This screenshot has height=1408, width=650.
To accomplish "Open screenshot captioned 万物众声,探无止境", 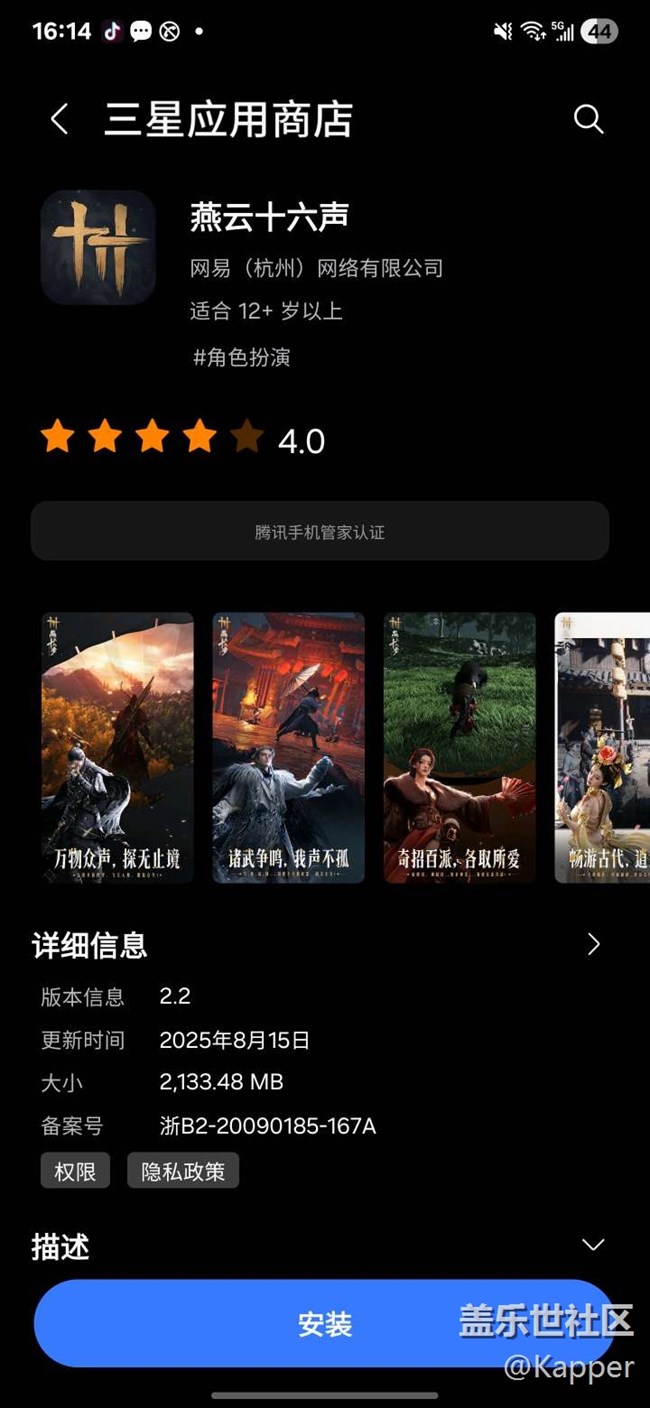I will click(x=118, y=747).
